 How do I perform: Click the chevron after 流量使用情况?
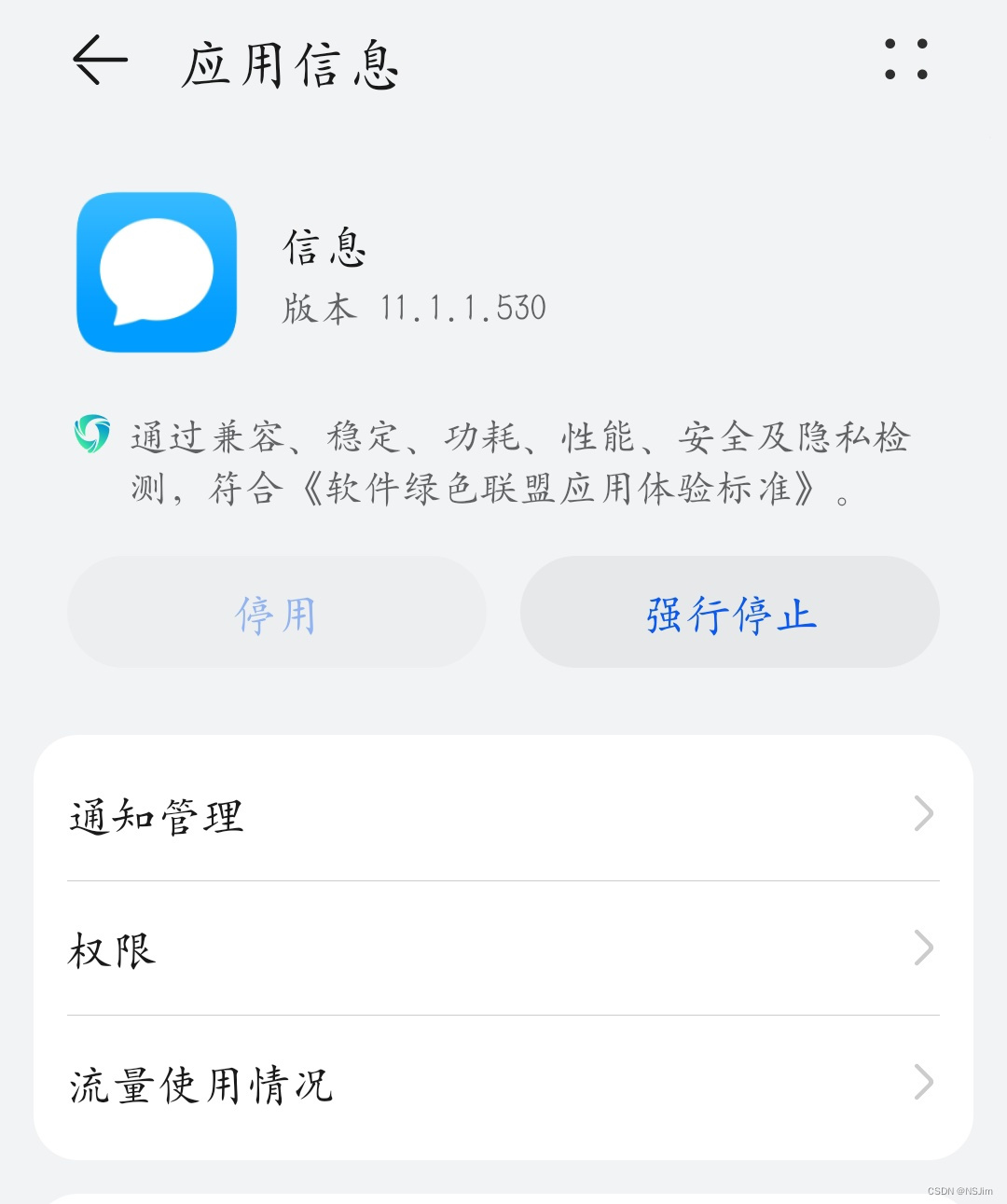(924, 1083)
